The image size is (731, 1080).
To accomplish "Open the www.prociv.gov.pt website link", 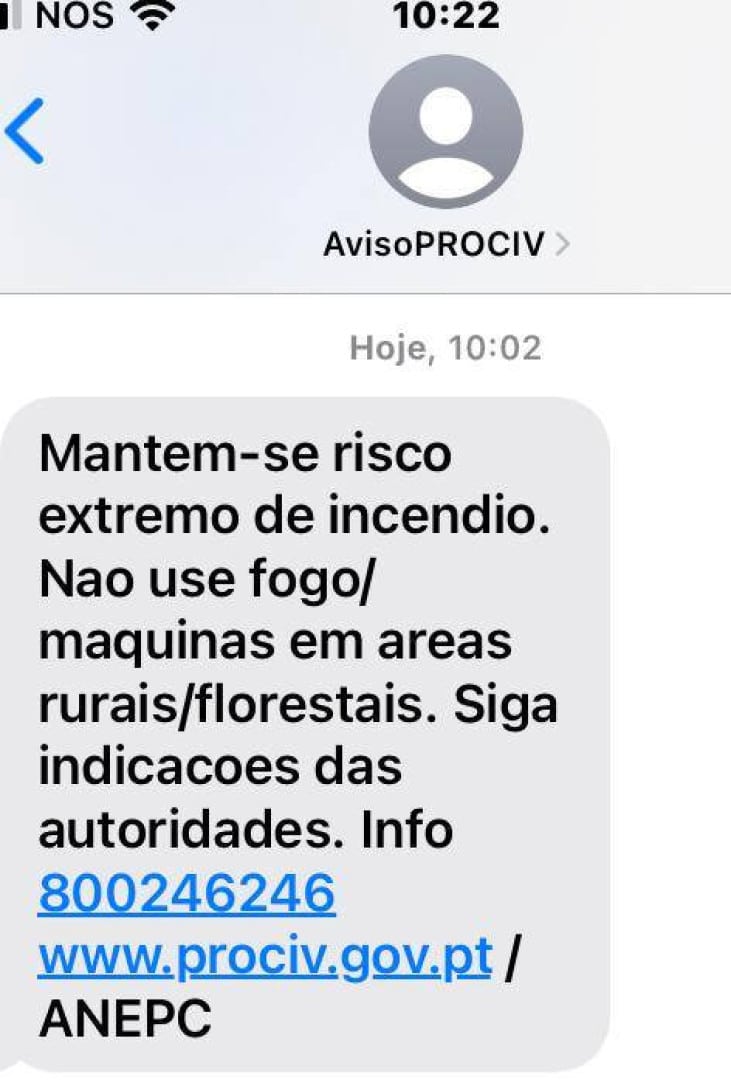I will pos(263,960).
